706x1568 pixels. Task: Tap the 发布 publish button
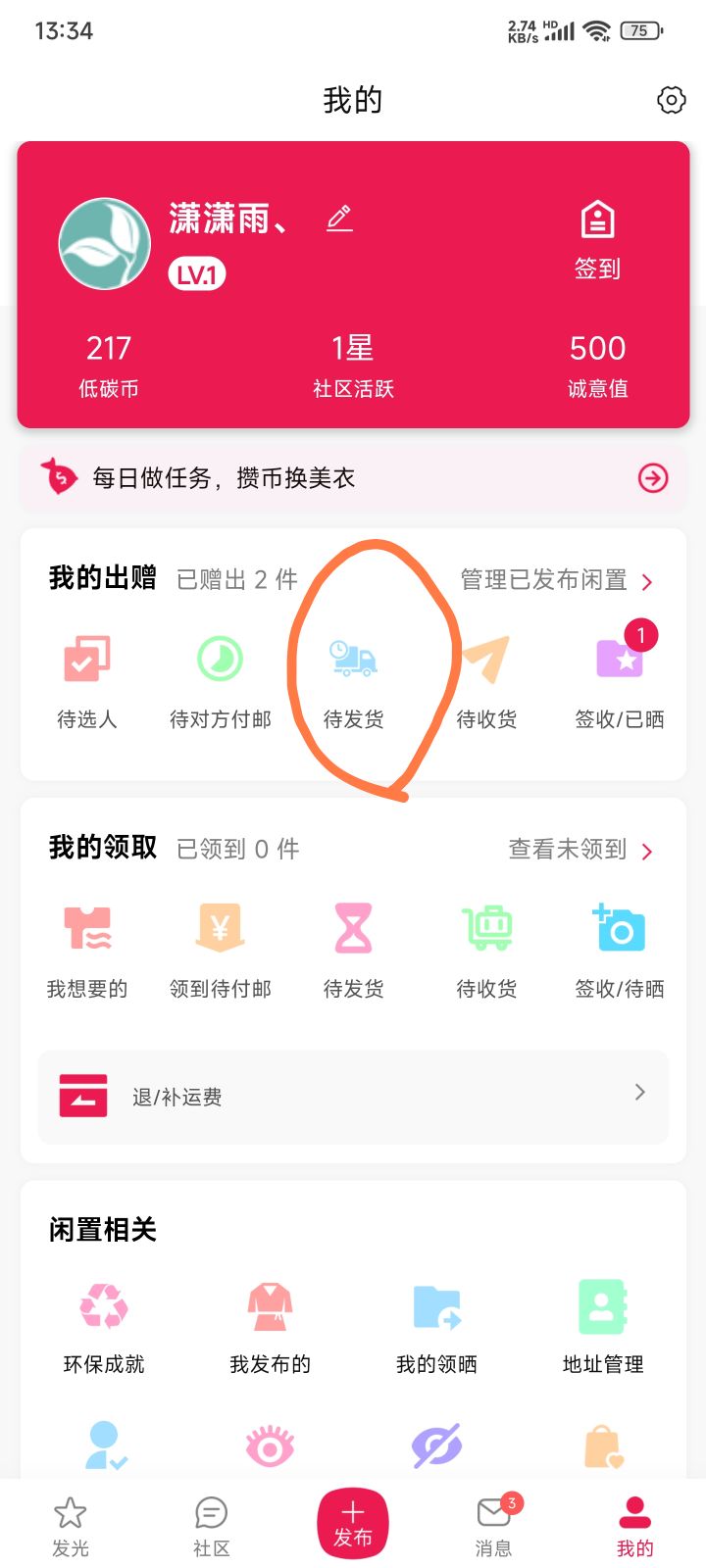click(x=353, y=1524)
